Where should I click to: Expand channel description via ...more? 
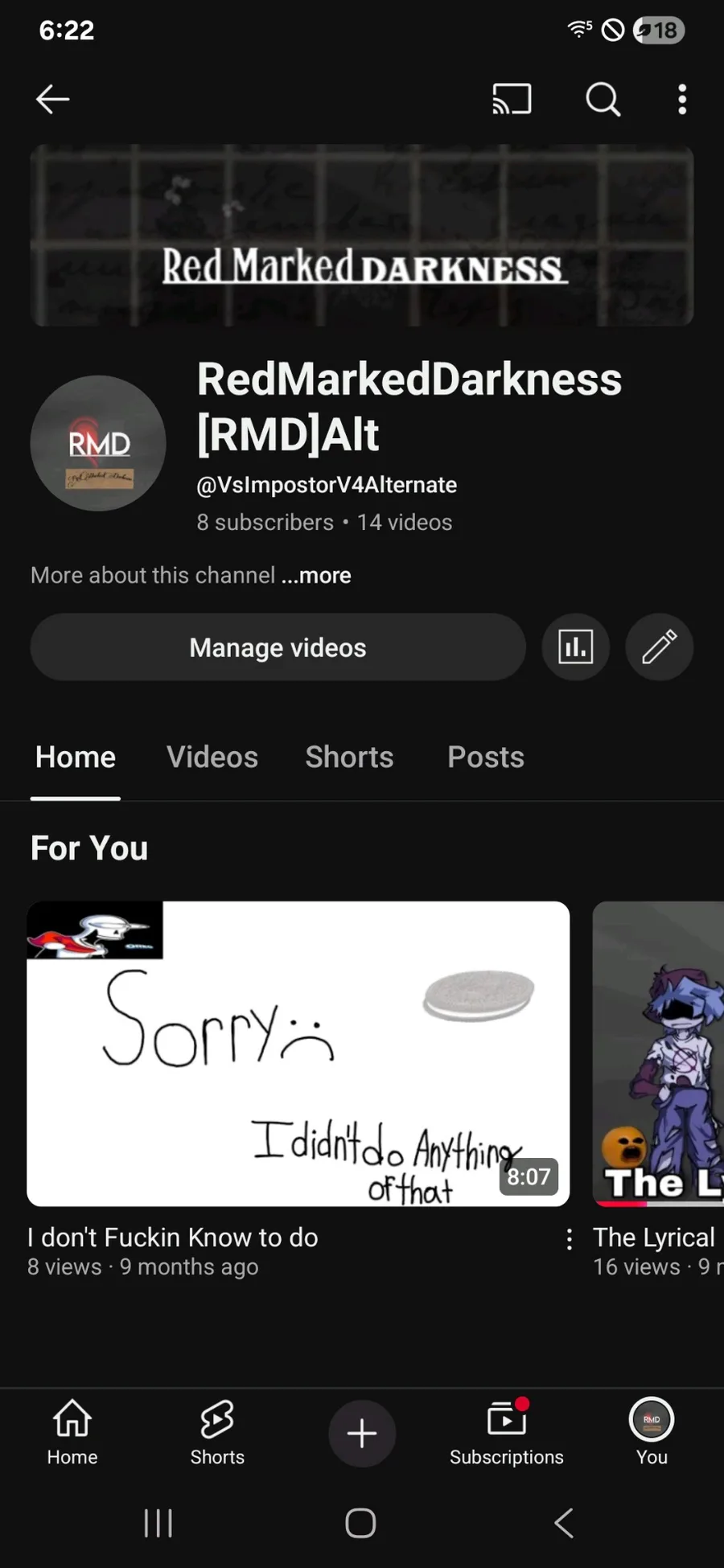click(x=316, y=576)
